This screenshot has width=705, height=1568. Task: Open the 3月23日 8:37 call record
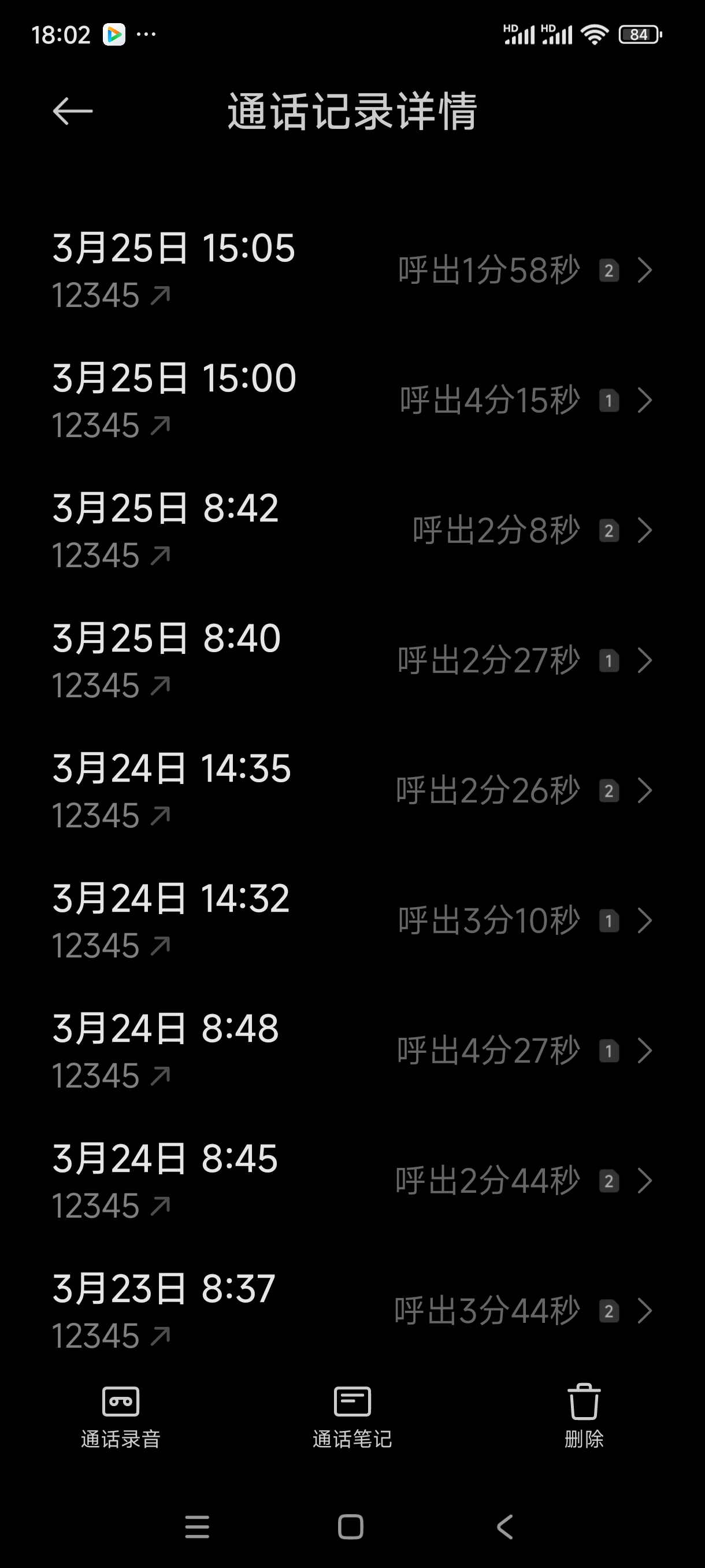pos(352,1311)
